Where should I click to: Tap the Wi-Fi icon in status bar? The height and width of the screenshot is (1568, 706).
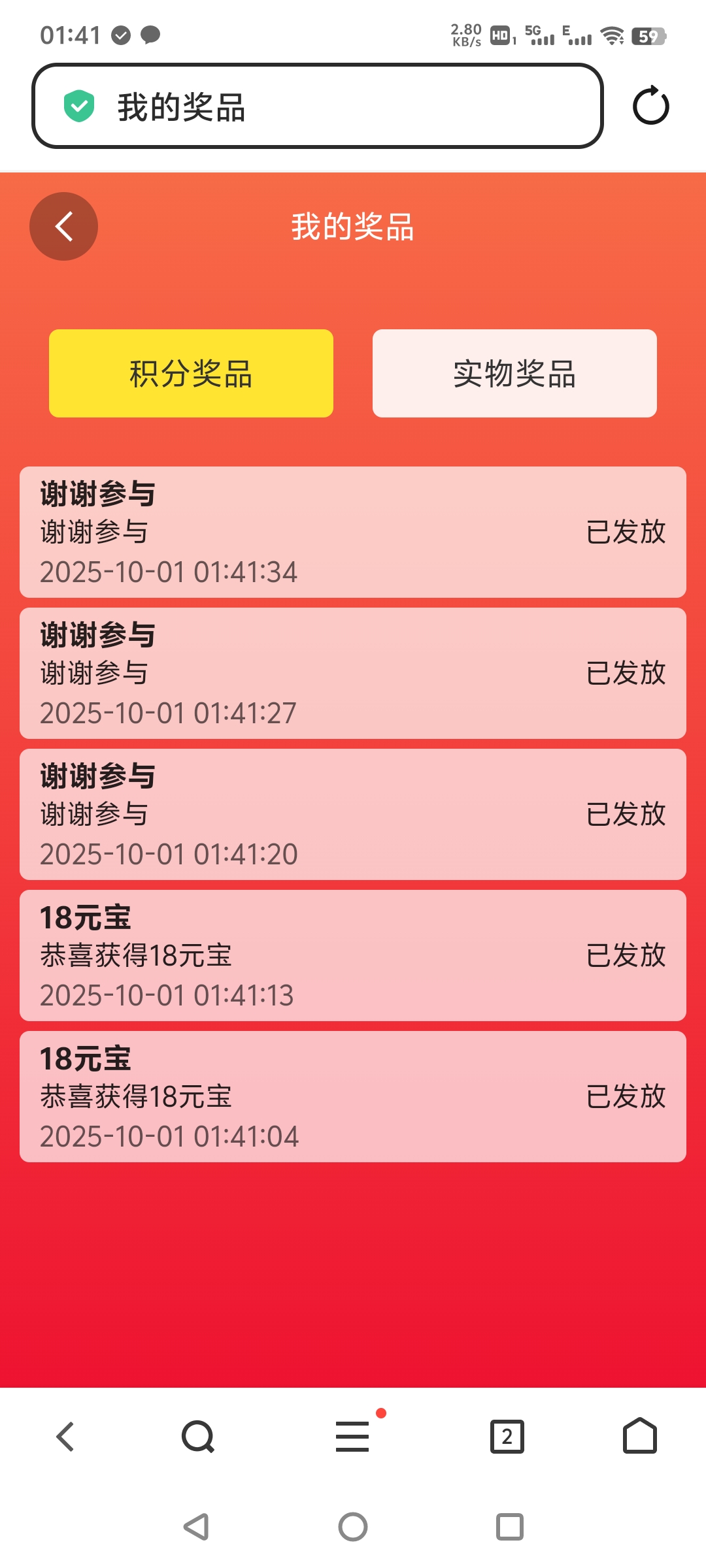point(612,37)
